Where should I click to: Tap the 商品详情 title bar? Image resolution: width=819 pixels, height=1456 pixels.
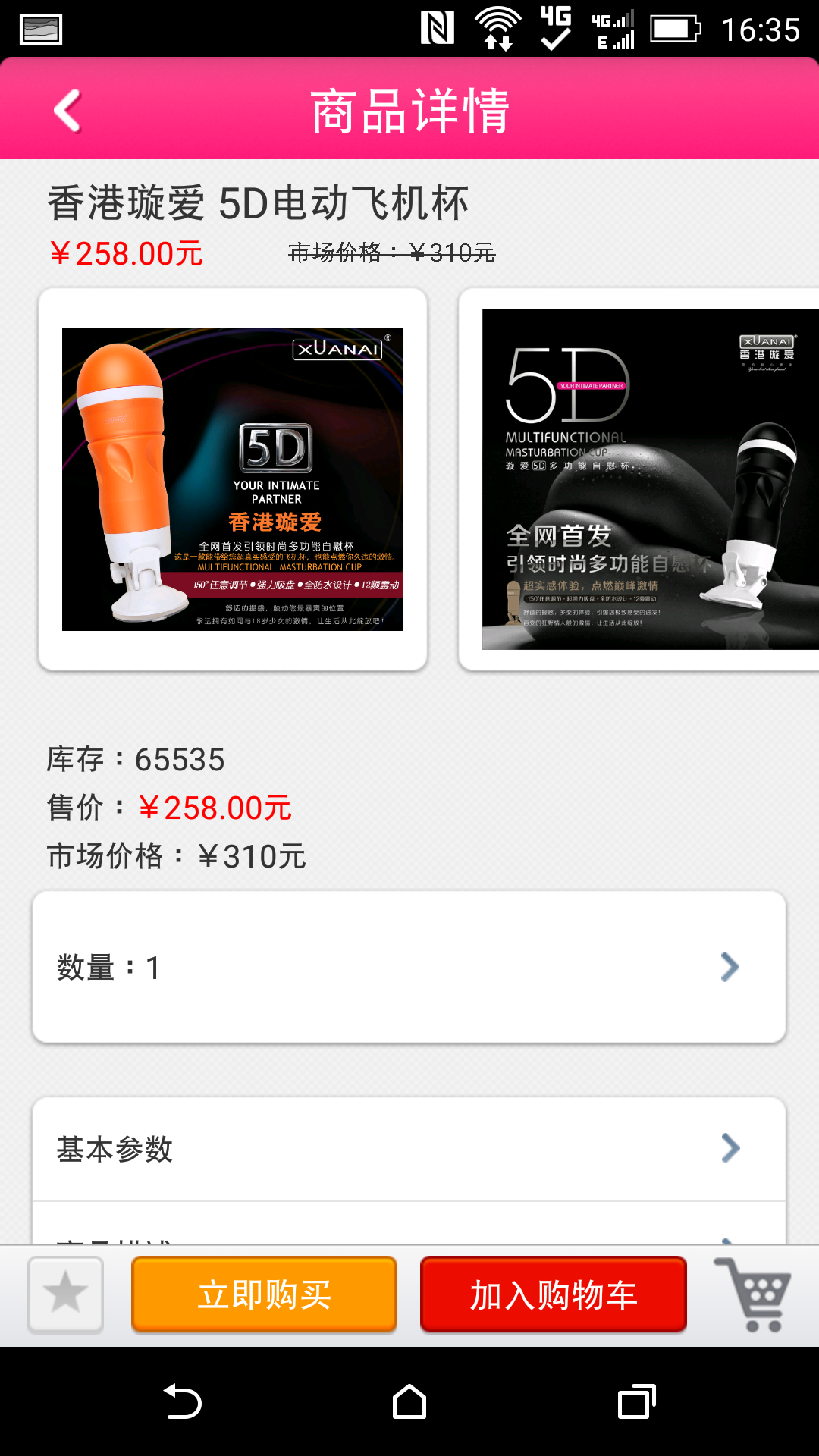tap(409, 110)
